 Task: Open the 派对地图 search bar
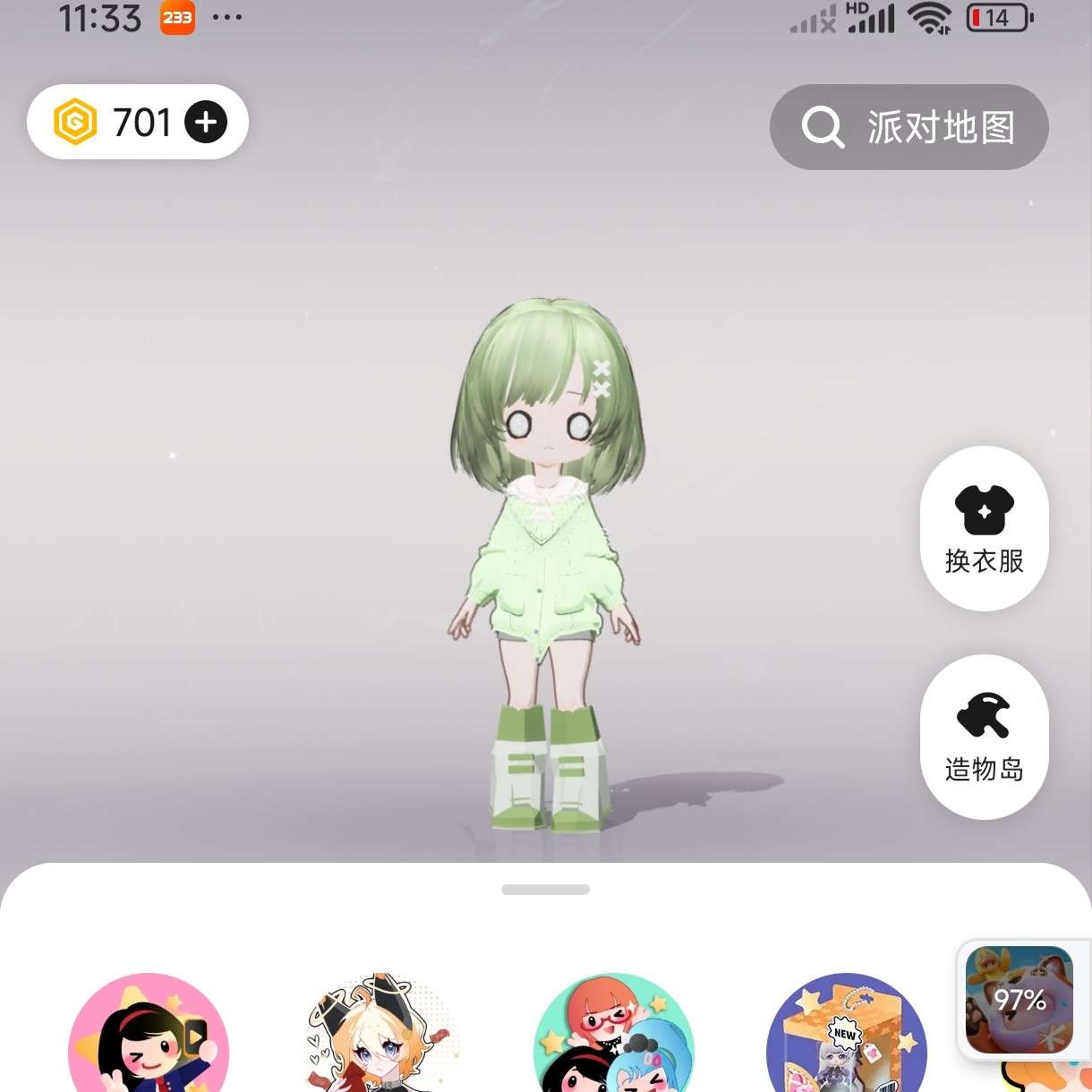click(x=909, y=127)
